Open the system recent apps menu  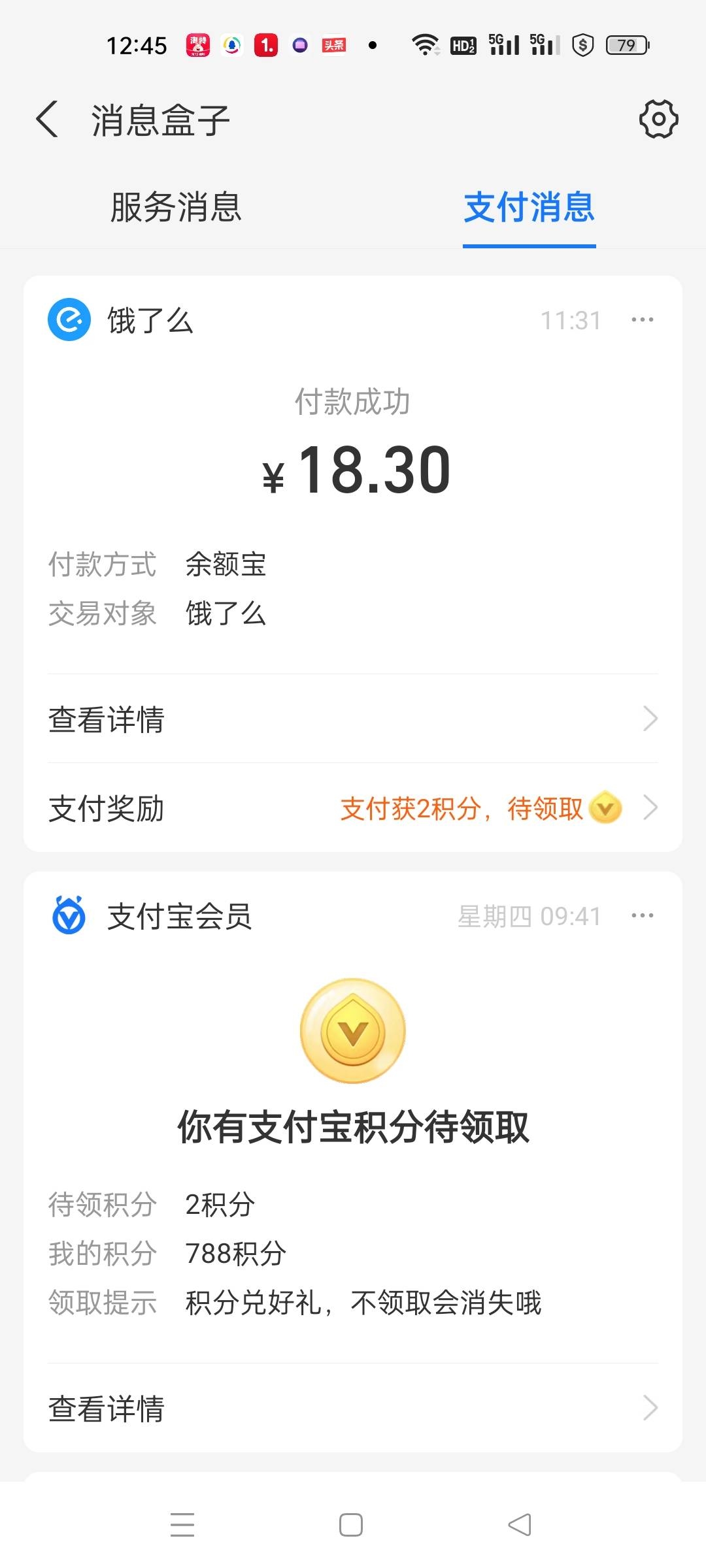tap(182, 1526)
